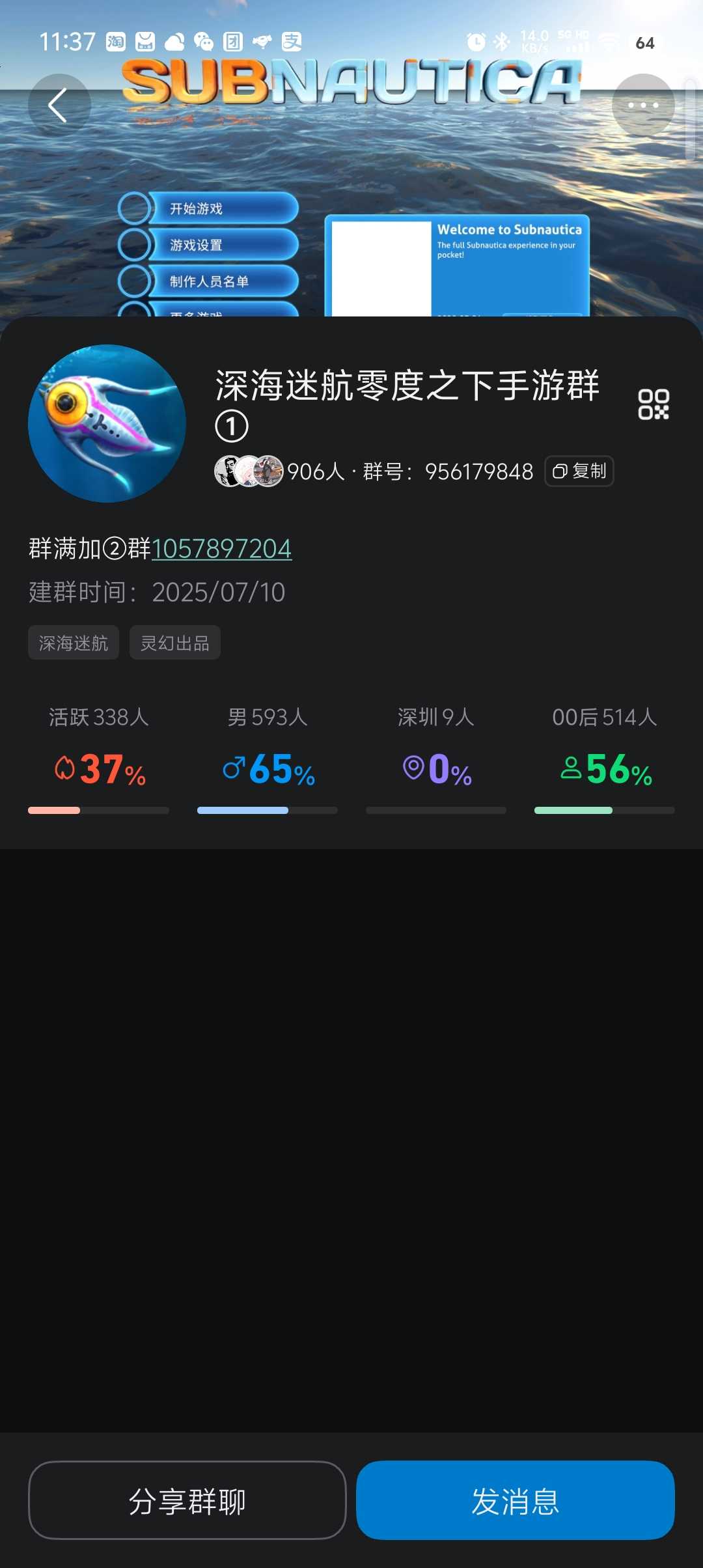Select the 深海迷航 tag
Image resolution: width=703 pixels, height=1568 pixels.
click(x=74, y=643)
